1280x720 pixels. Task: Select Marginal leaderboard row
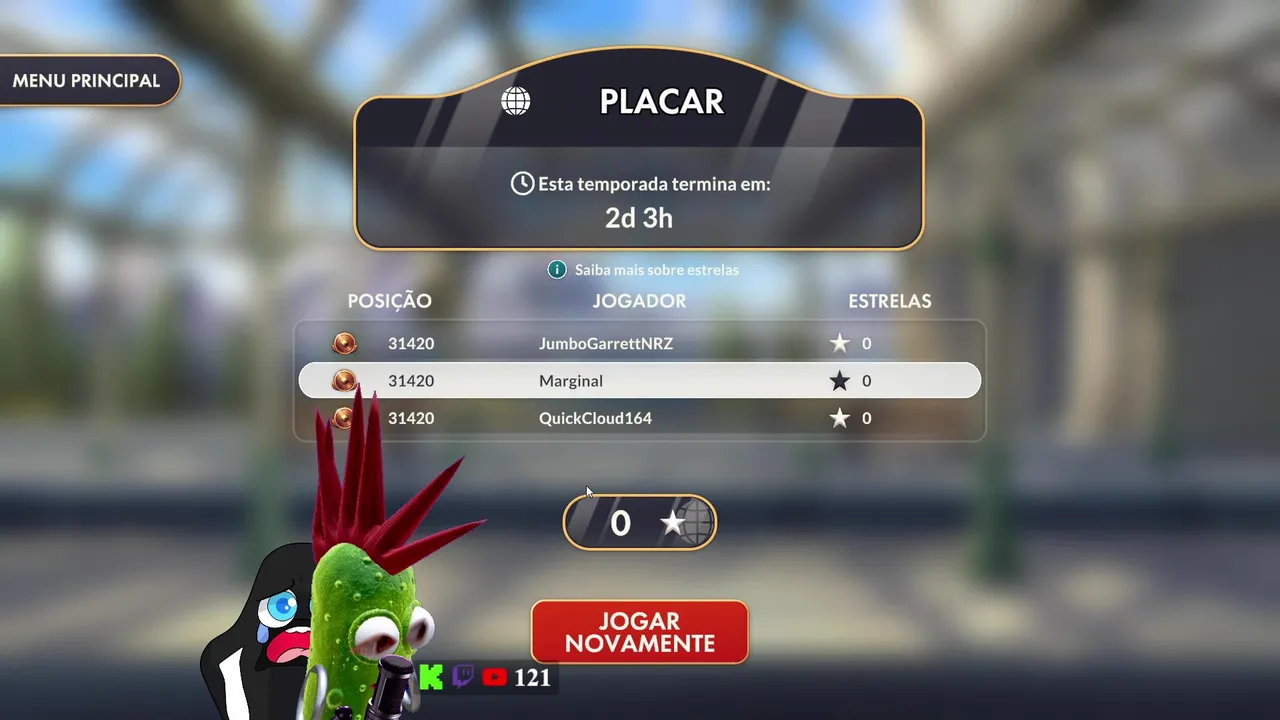640,381
